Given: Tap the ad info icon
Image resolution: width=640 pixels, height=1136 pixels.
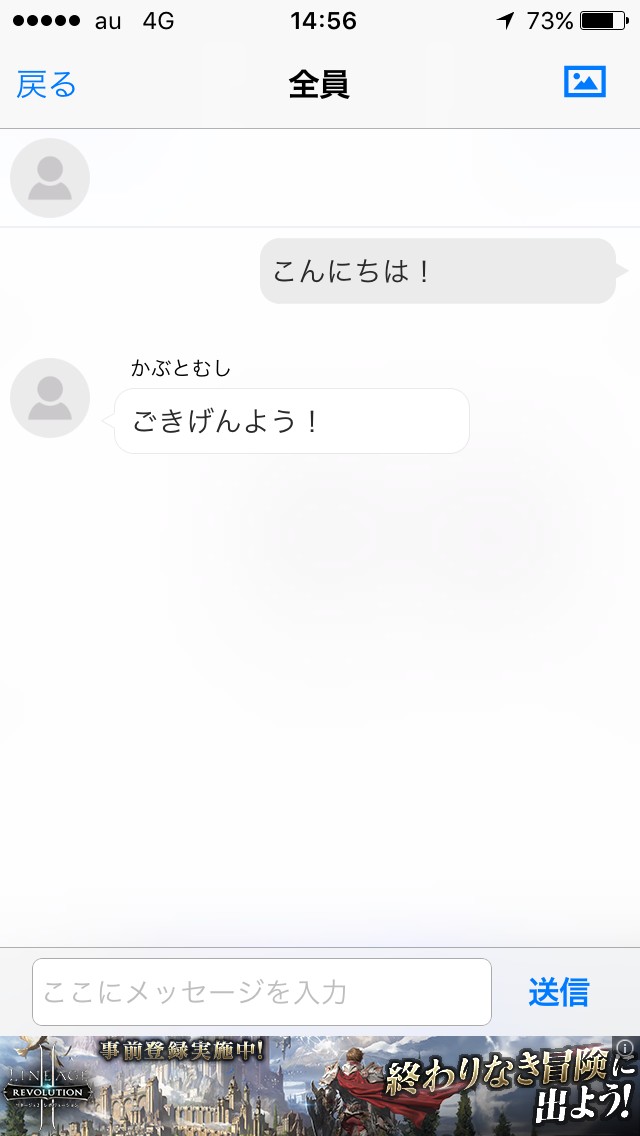Looking at the screenshot, I should [x=625, y=1047].
